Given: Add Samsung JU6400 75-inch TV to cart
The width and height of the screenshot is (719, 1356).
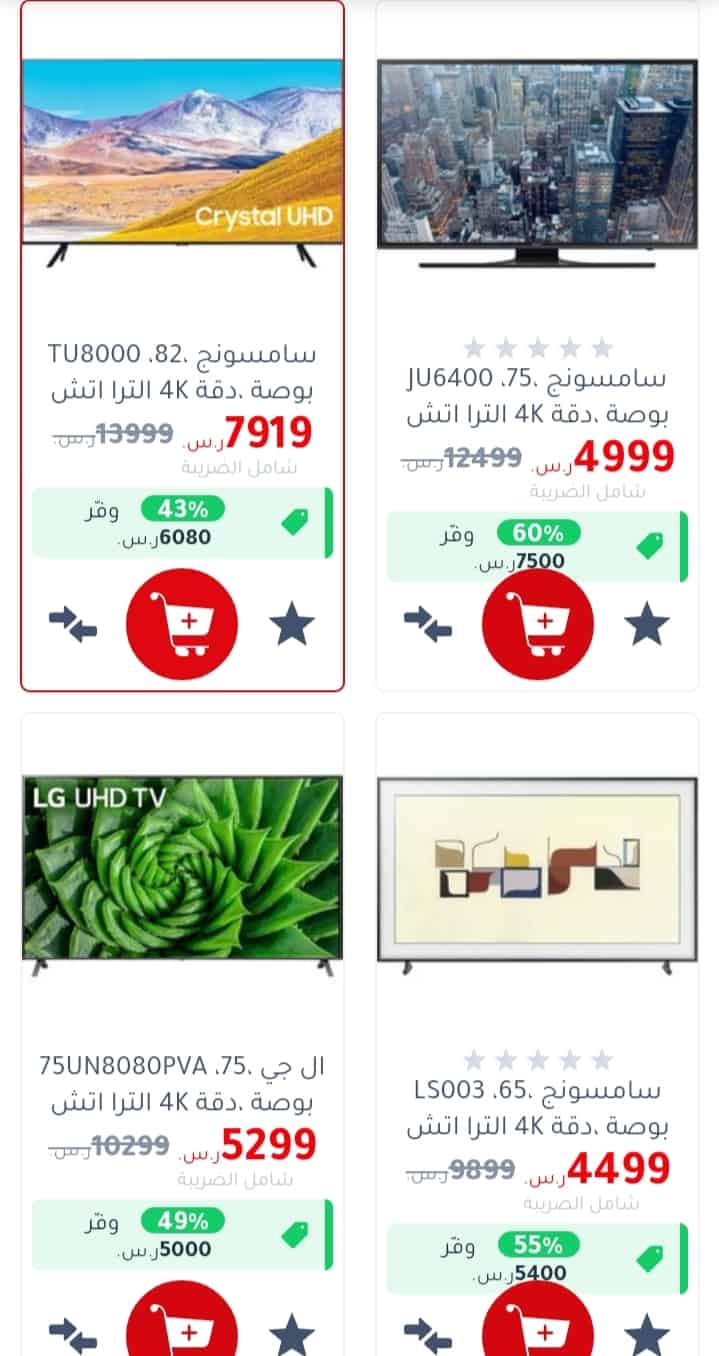Looking at the screenshot, I should coord(538,624).
